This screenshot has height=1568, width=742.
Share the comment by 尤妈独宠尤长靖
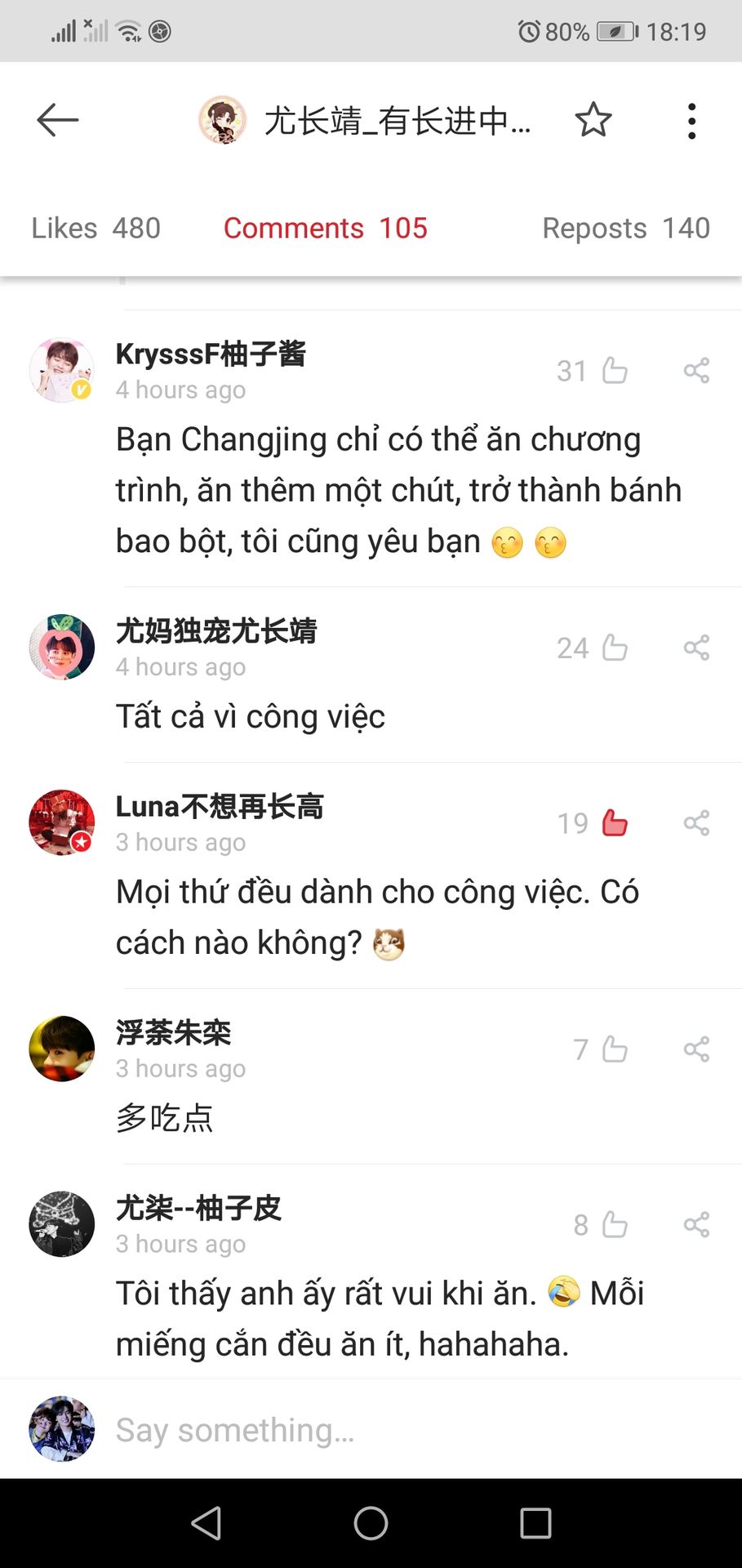point(696,648)
